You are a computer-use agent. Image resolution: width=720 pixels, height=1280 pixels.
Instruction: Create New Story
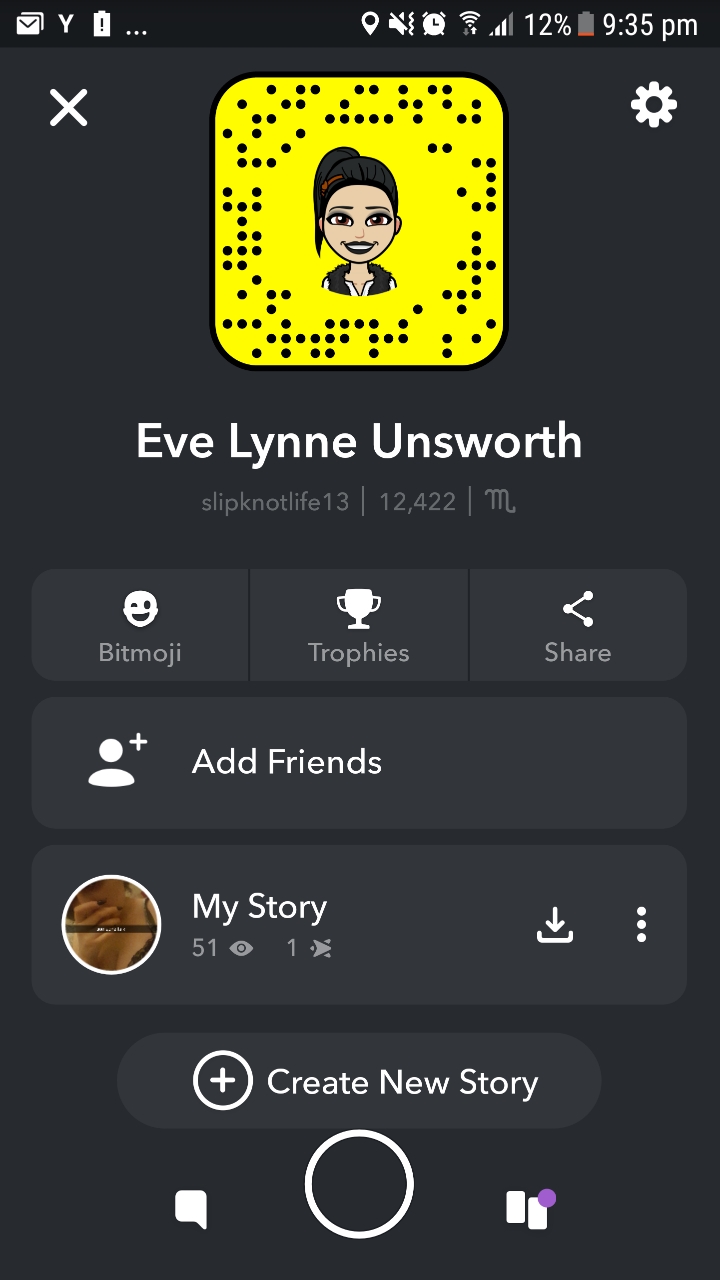point(359,1081)
